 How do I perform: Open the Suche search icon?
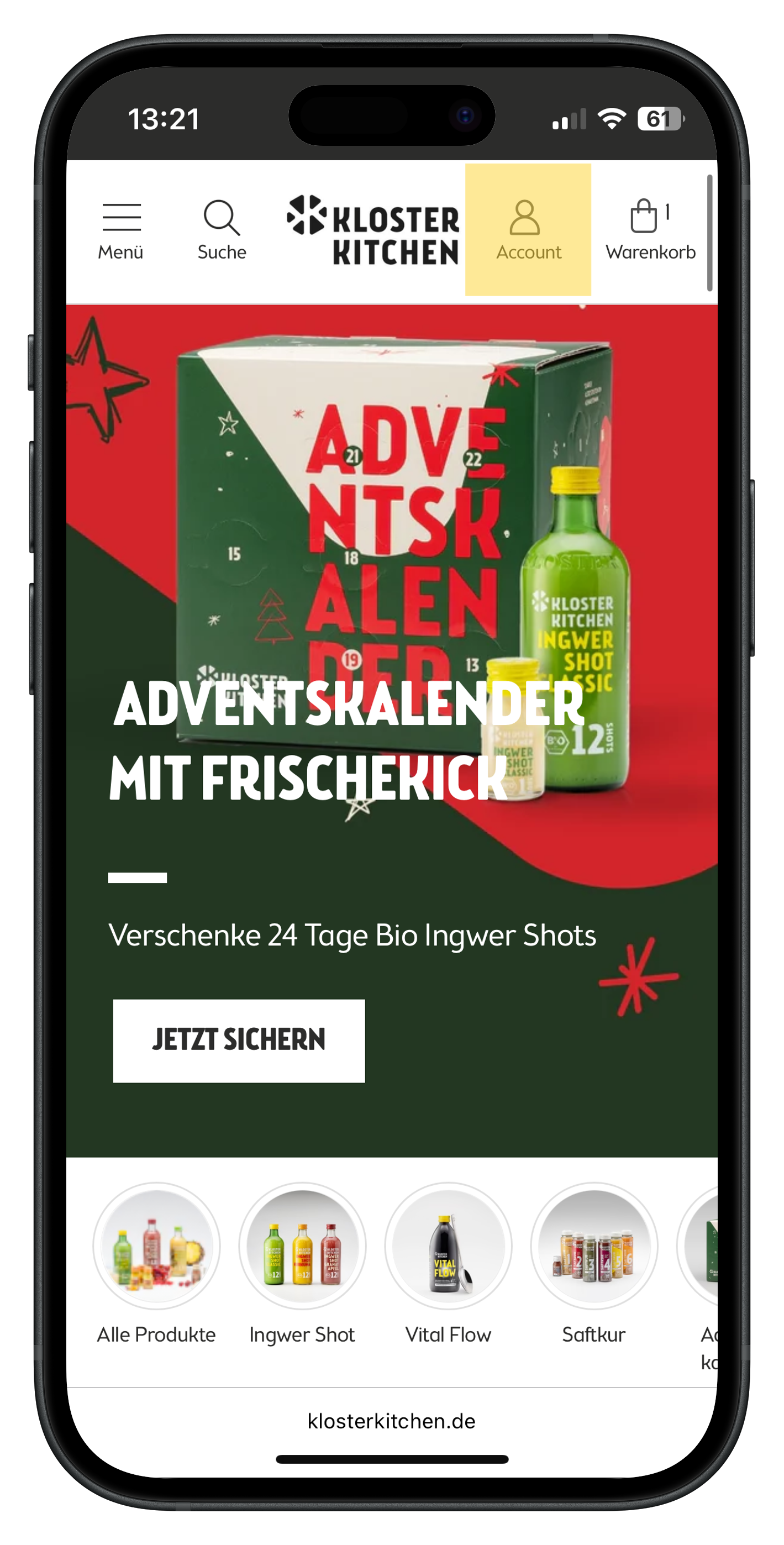222,230
